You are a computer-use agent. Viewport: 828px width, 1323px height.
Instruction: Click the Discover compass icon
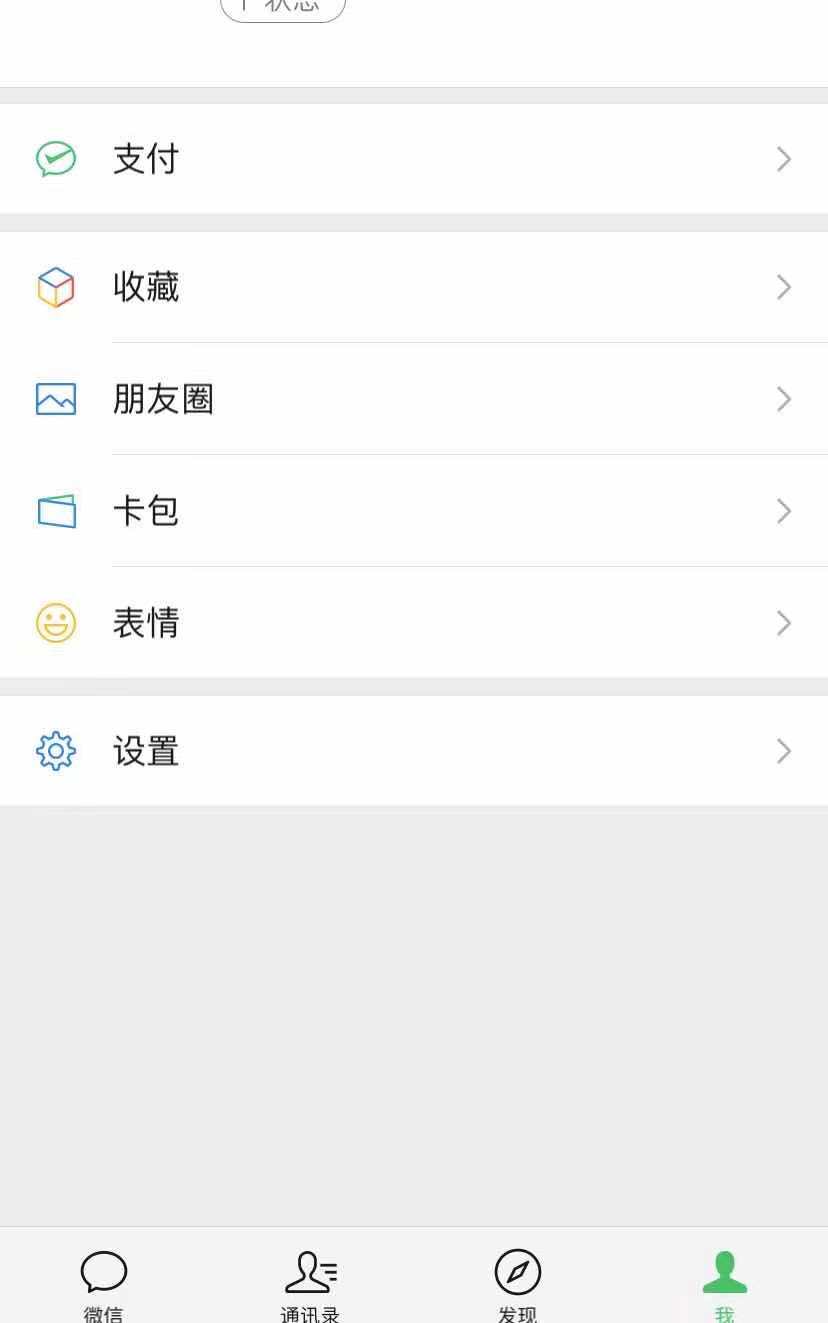517,1271
